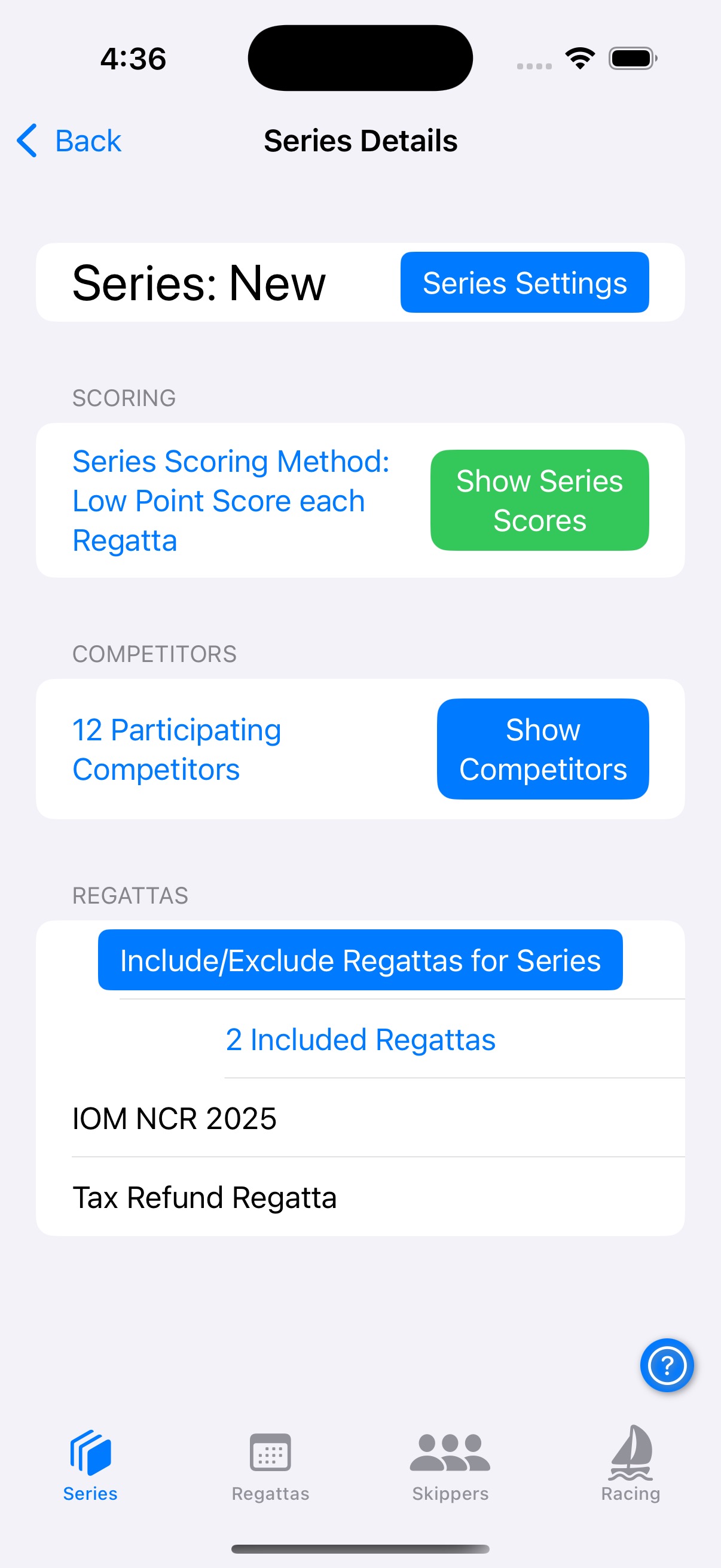Go back to the previous screen
Viewport: 721px width, 1568px height.
[69, 141]
